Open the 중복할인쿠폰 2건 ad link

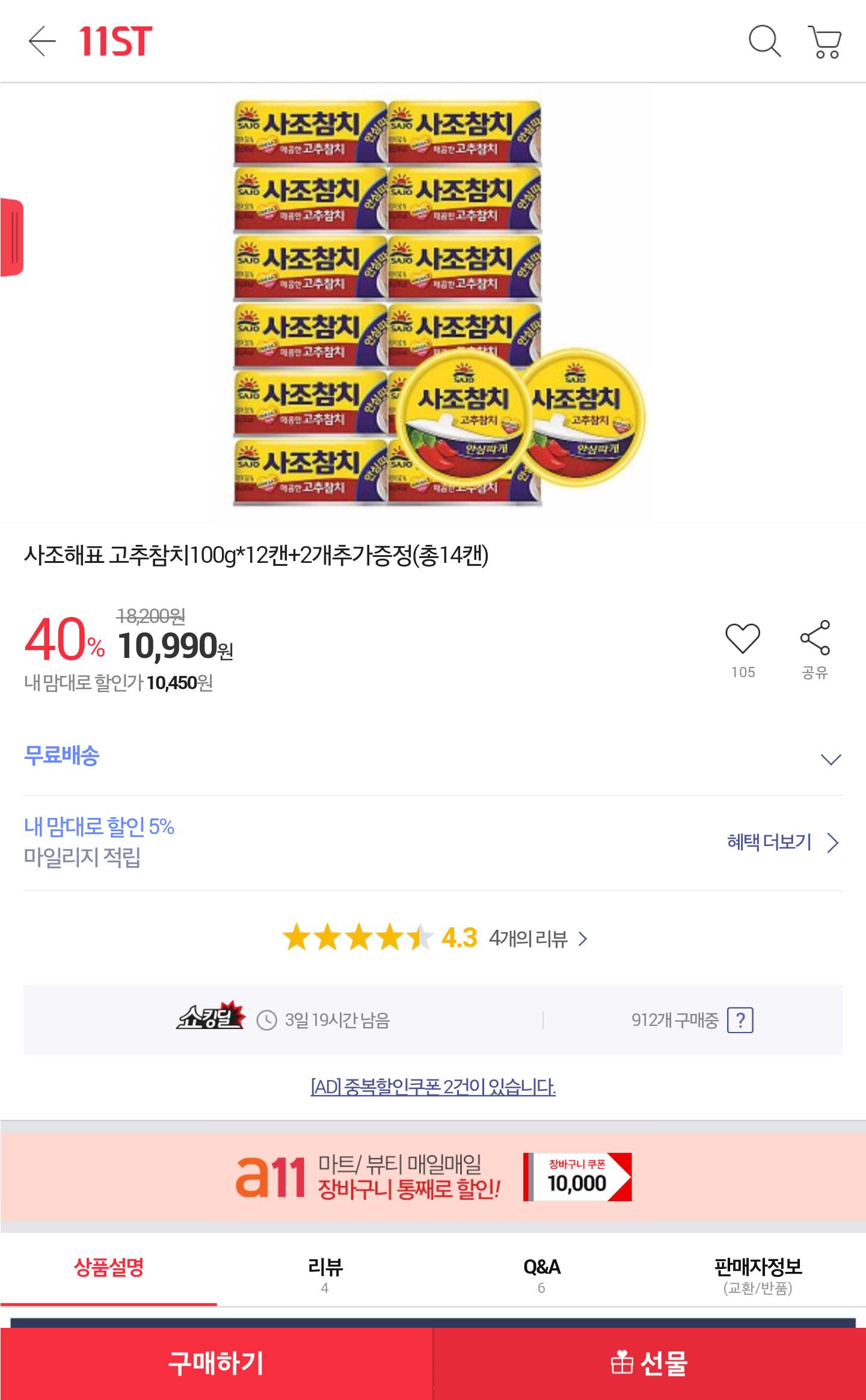pos(433,1087)
